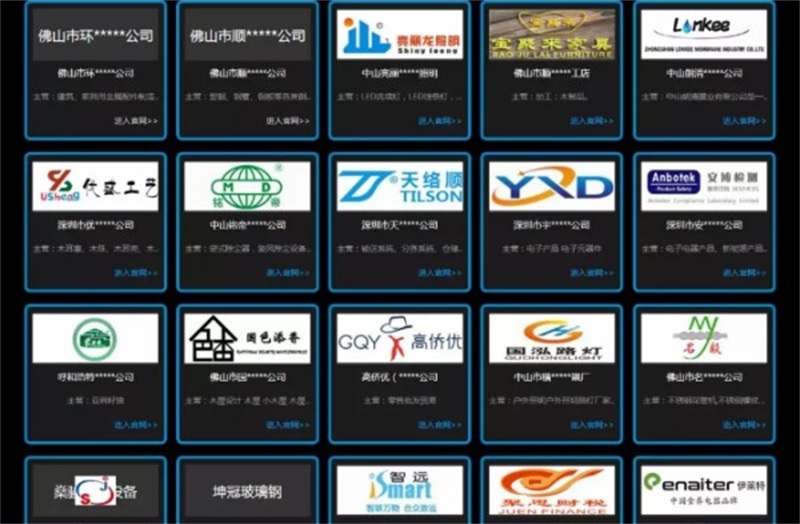Screen dimensions: 800x524
Task: Open the 智远 iSmart card
Action: [399, 491]
